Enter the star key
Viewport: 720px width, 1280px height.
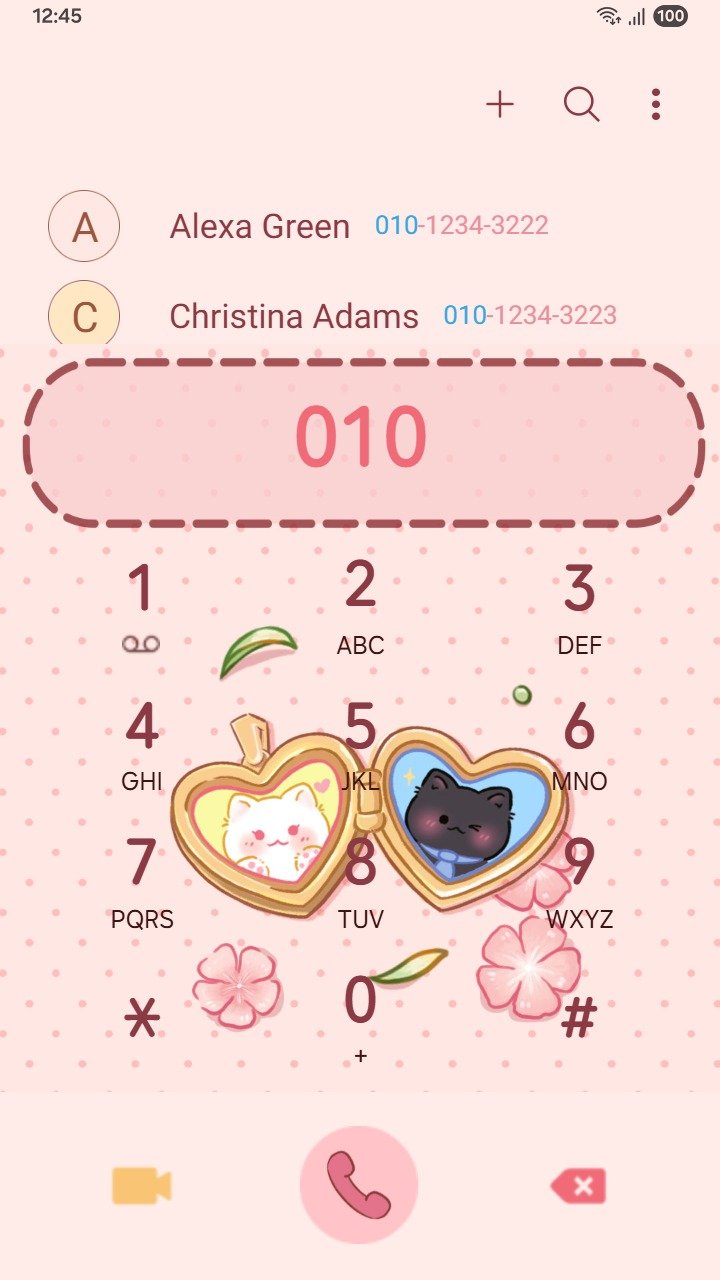141,1019
